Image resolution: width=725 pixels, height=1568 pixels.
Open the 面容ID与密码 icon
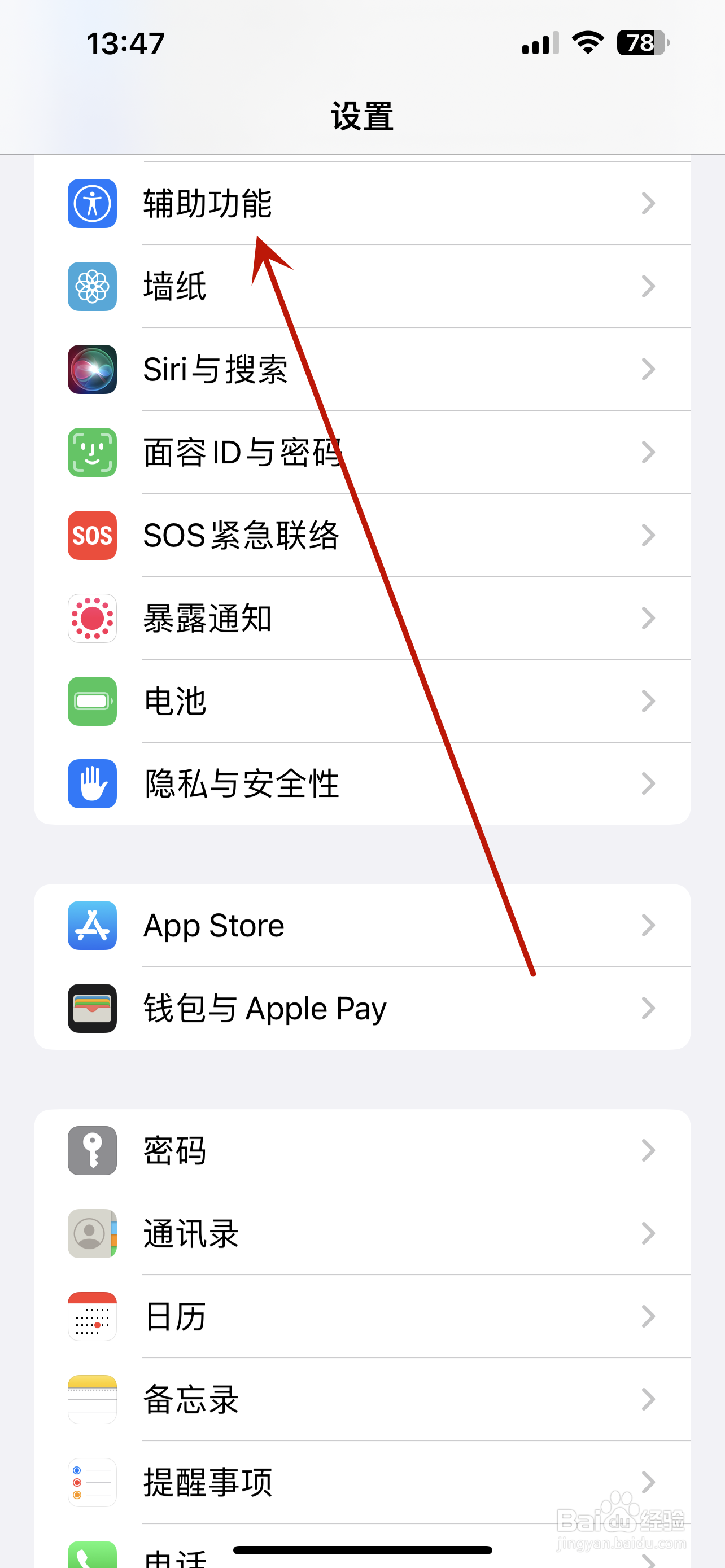tap(92, 452)
